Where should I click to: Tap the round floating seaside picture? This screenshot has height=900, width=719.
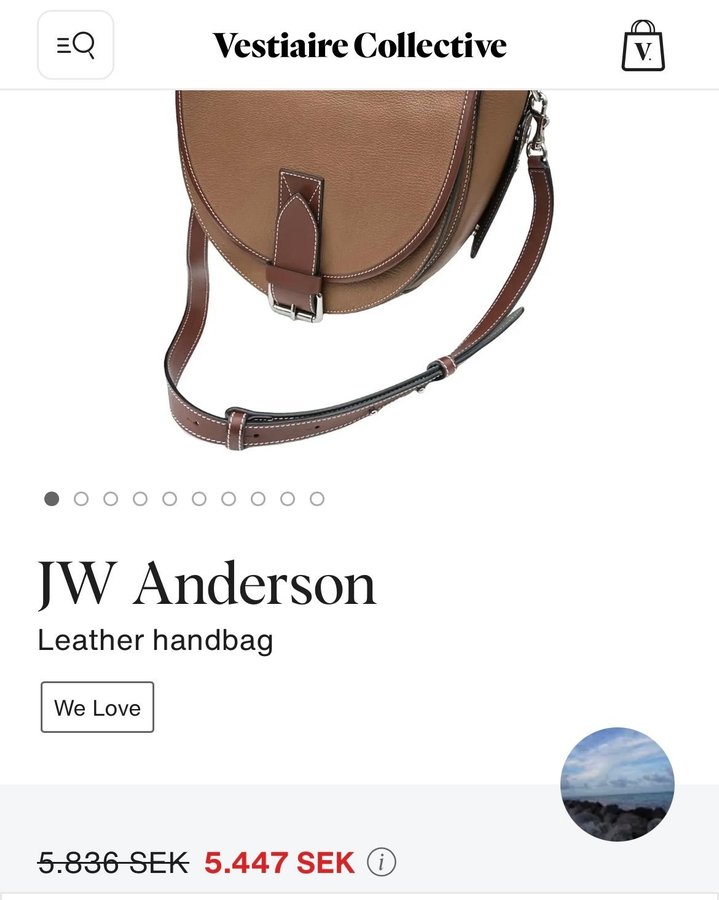[617, 783]
